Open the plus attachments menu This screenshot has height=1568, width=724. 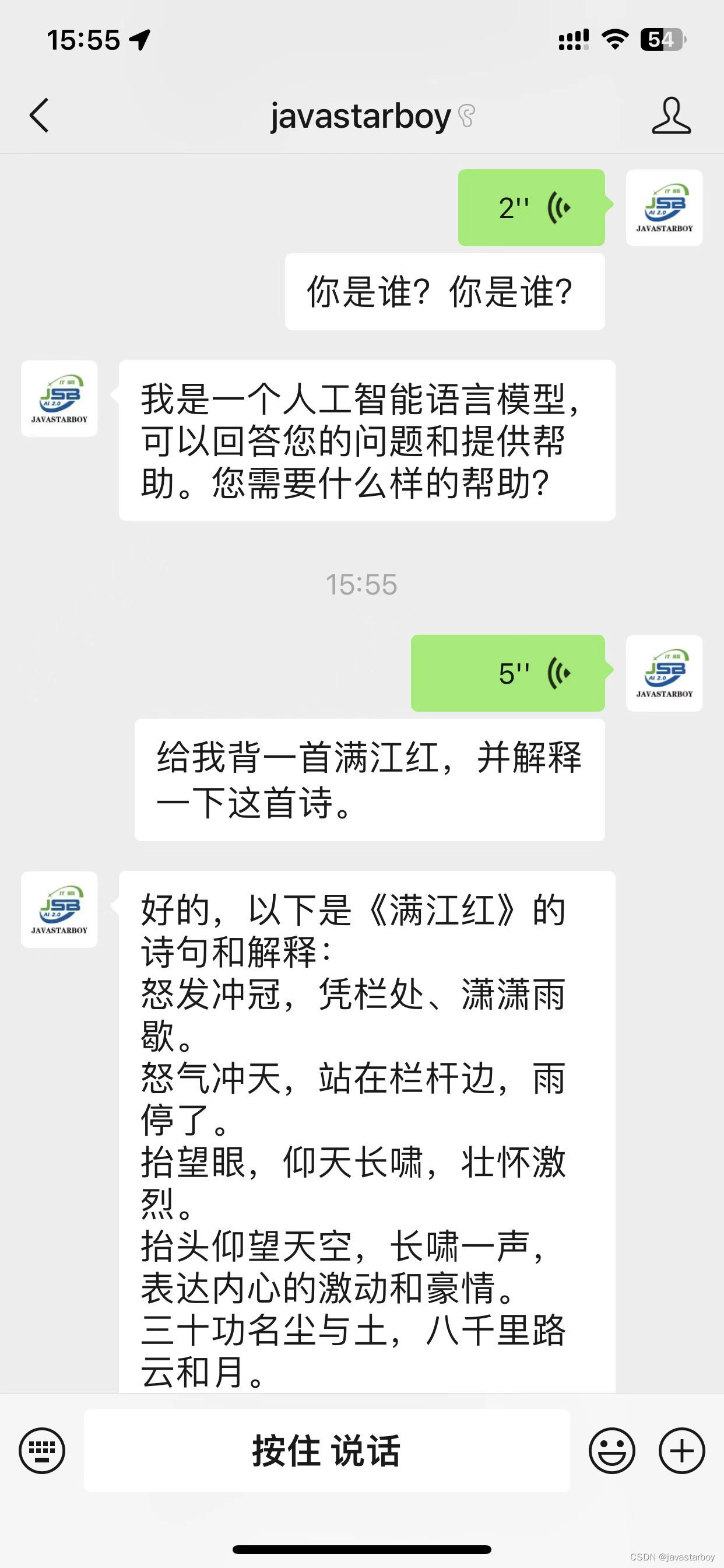point(681,1451)
